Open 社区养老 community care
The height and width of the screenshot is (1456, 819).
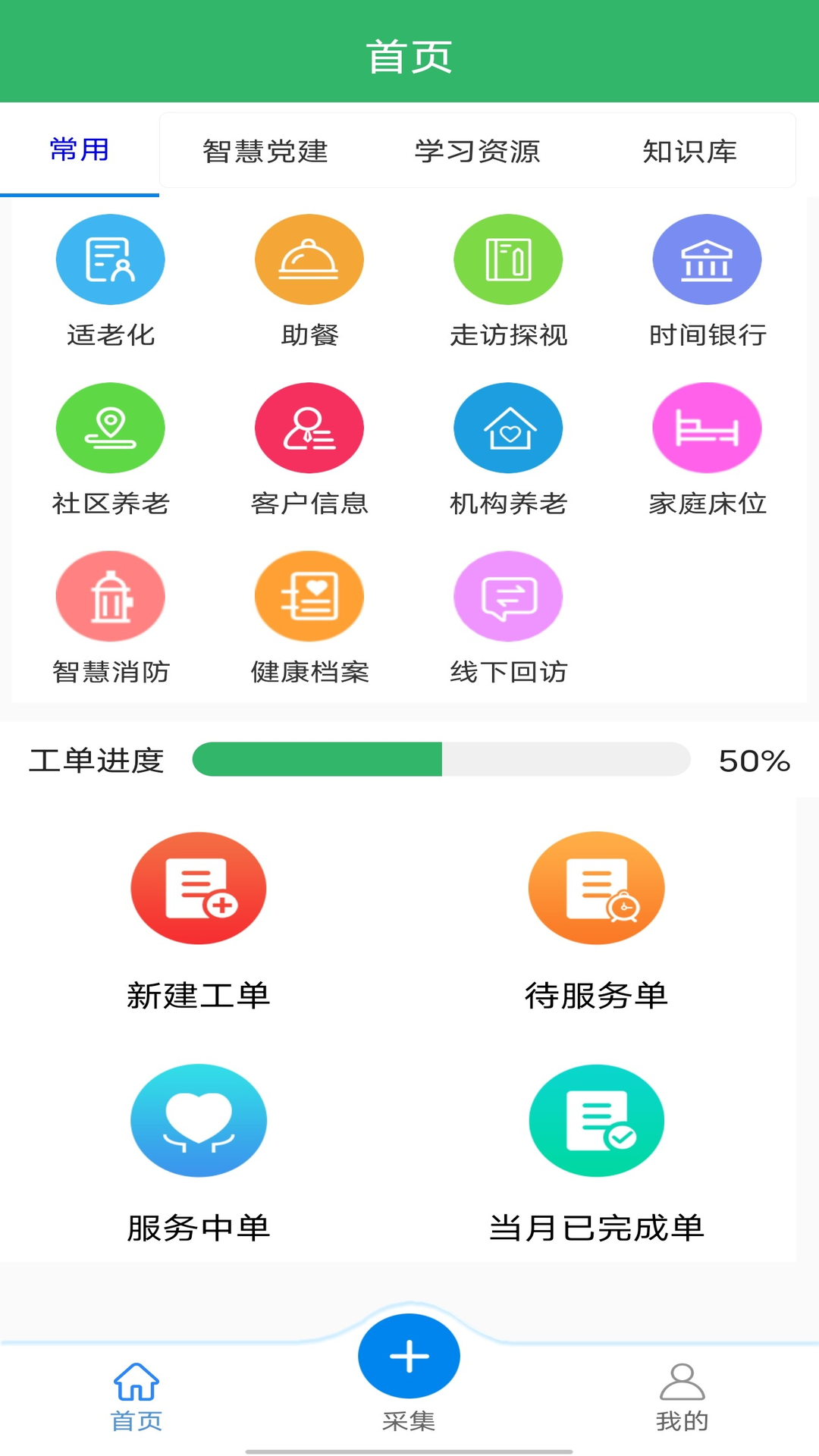pos(110,428)
